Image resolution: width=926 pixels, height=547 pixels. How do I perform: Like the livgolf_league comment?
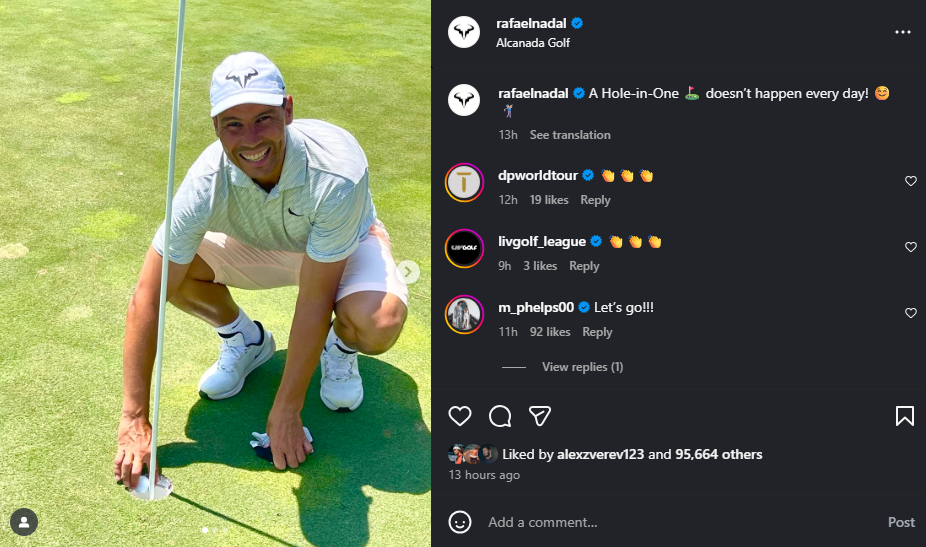(x=911, y=247)
